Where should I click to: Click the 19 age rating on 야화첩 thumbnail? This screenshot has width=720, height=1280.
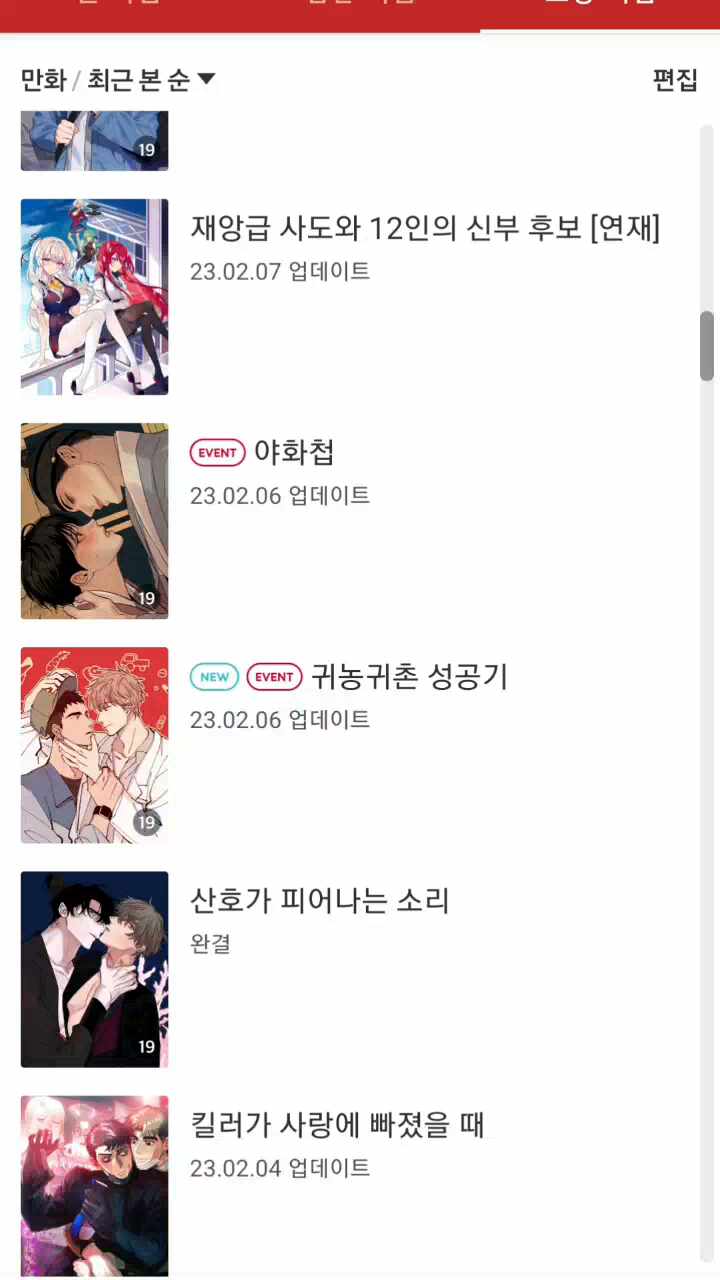tap(146, 598)
